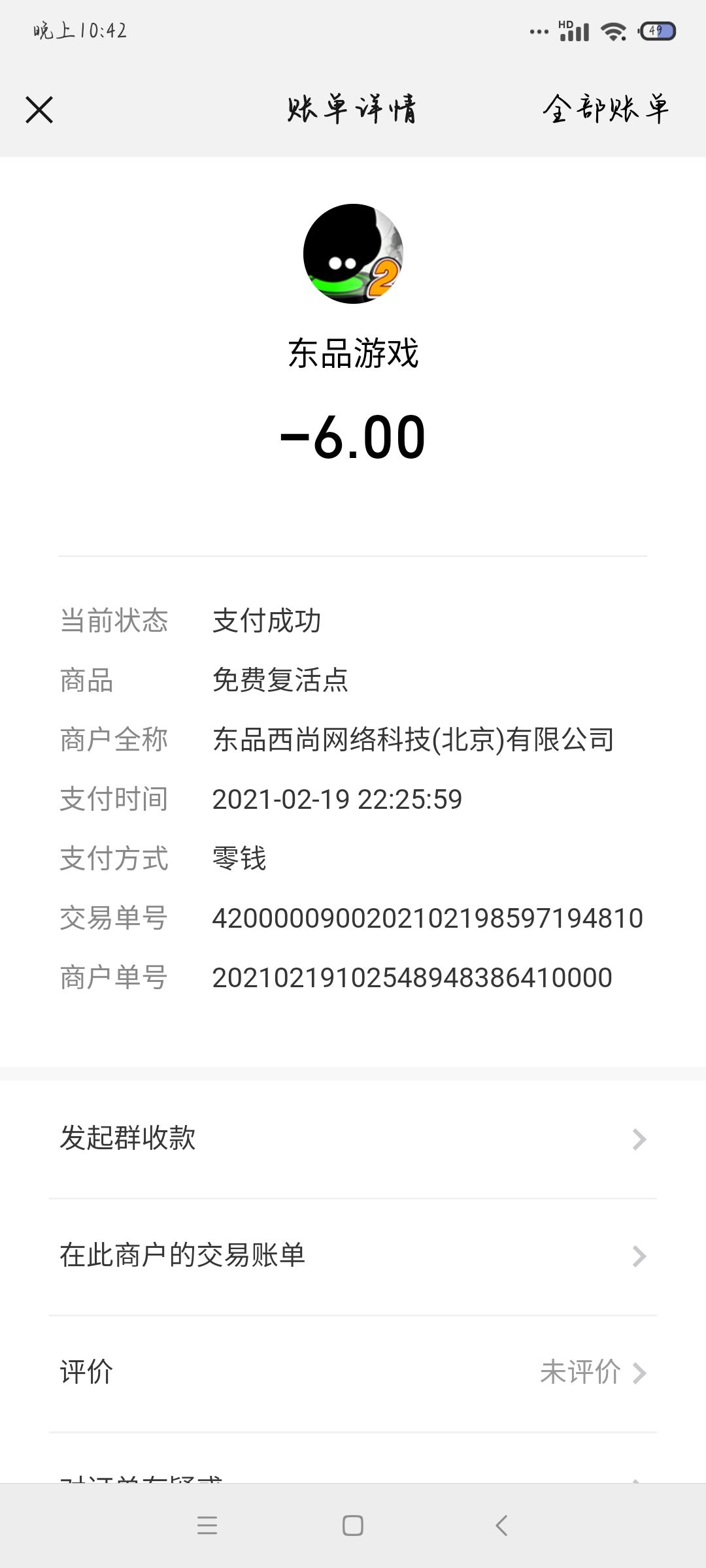Open 全部账单 (all bills)
The width and height of the screenshot is (706, 1568).
605,109
